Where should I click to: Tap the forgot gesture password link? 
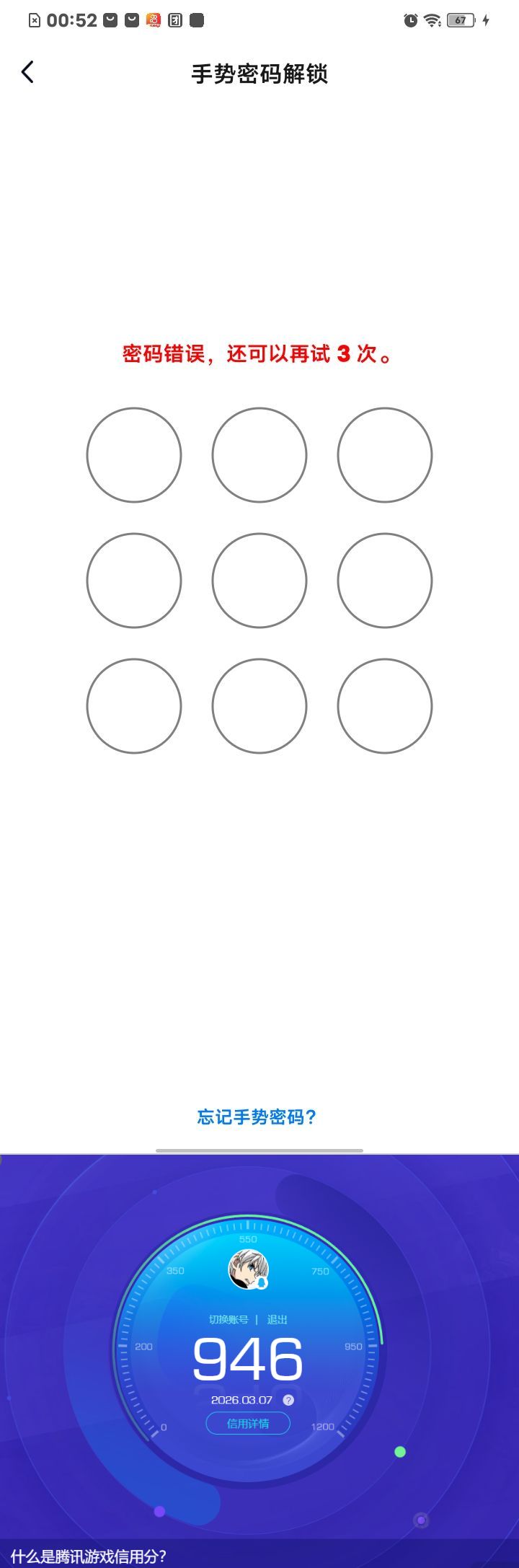257,1116
